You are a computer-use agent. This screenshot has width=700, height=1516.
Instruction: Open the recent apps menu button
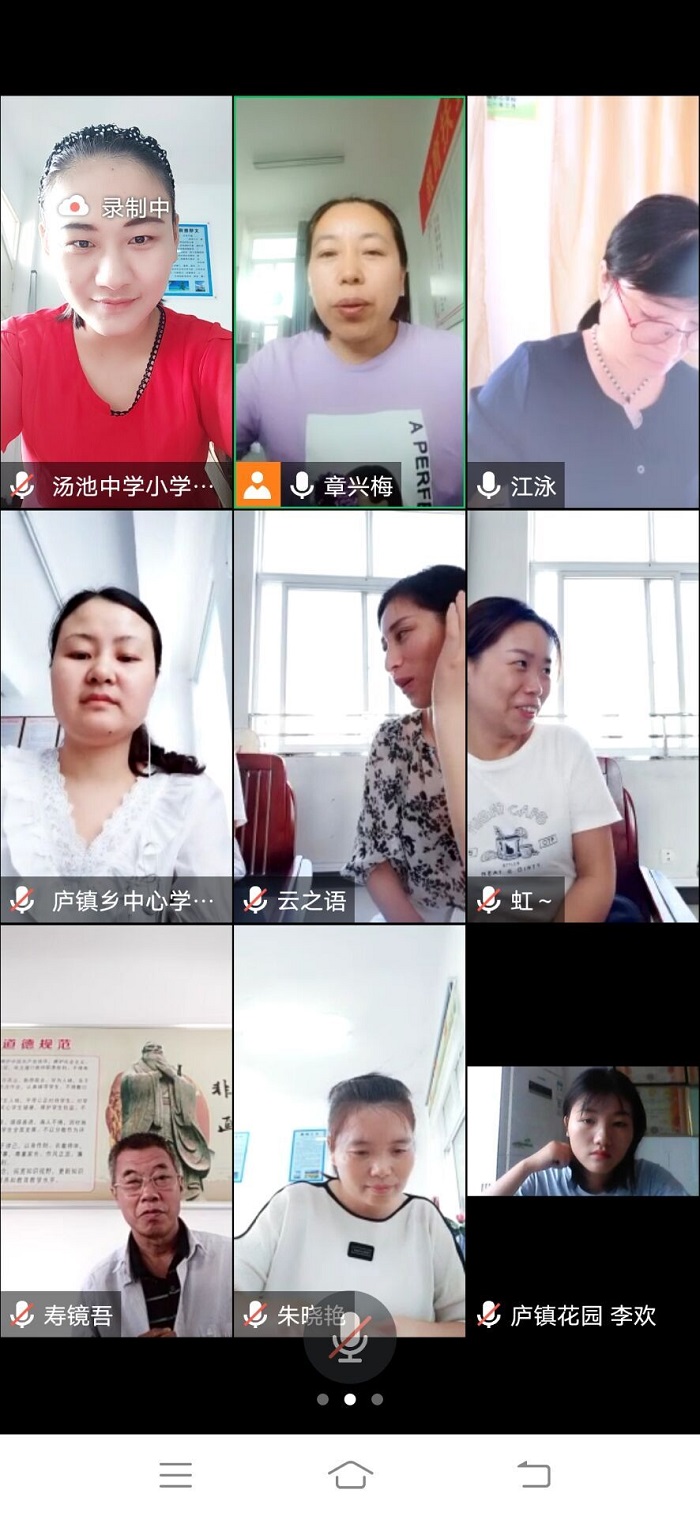pyautogui.click(x=175, y=1474)
